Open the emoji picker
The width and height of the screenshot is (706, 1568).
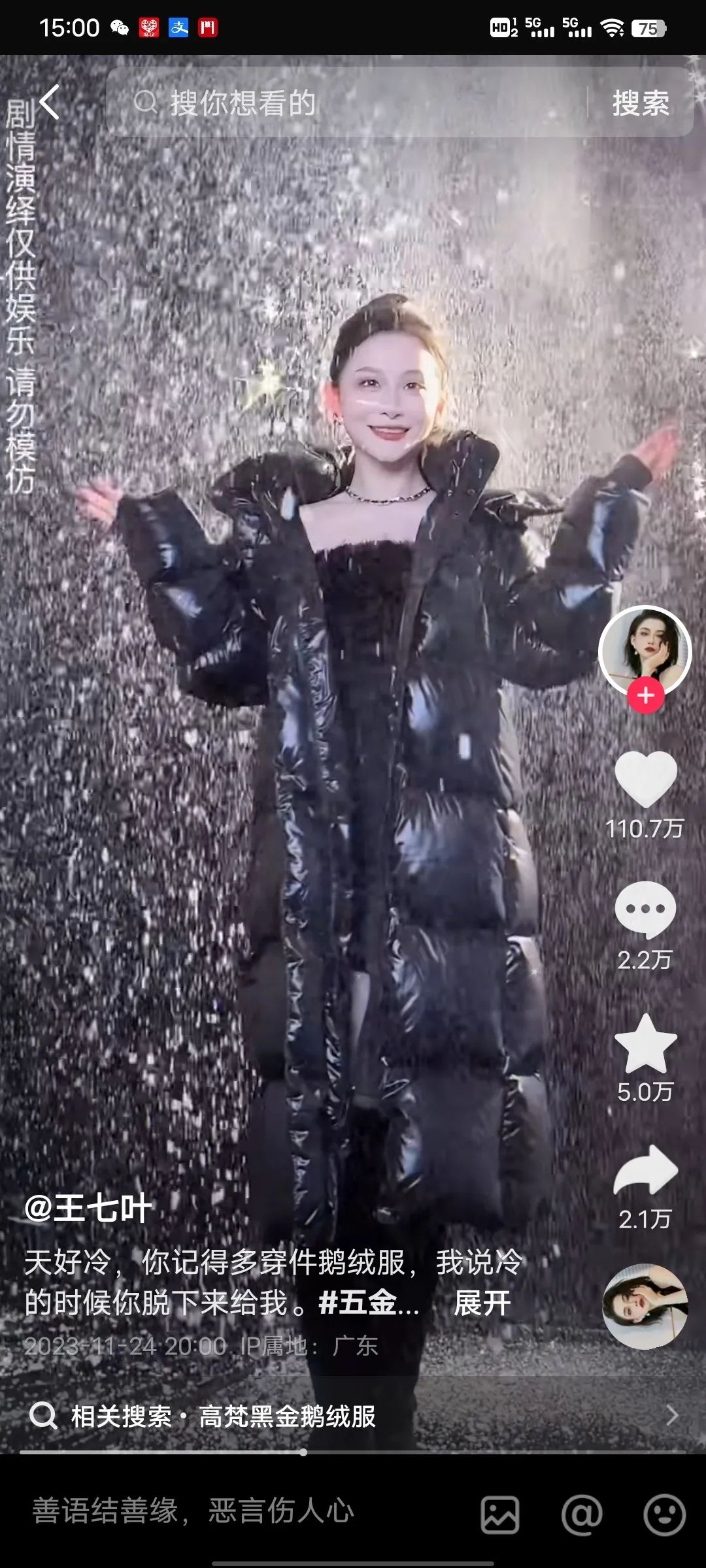(x=664, y=1514)
